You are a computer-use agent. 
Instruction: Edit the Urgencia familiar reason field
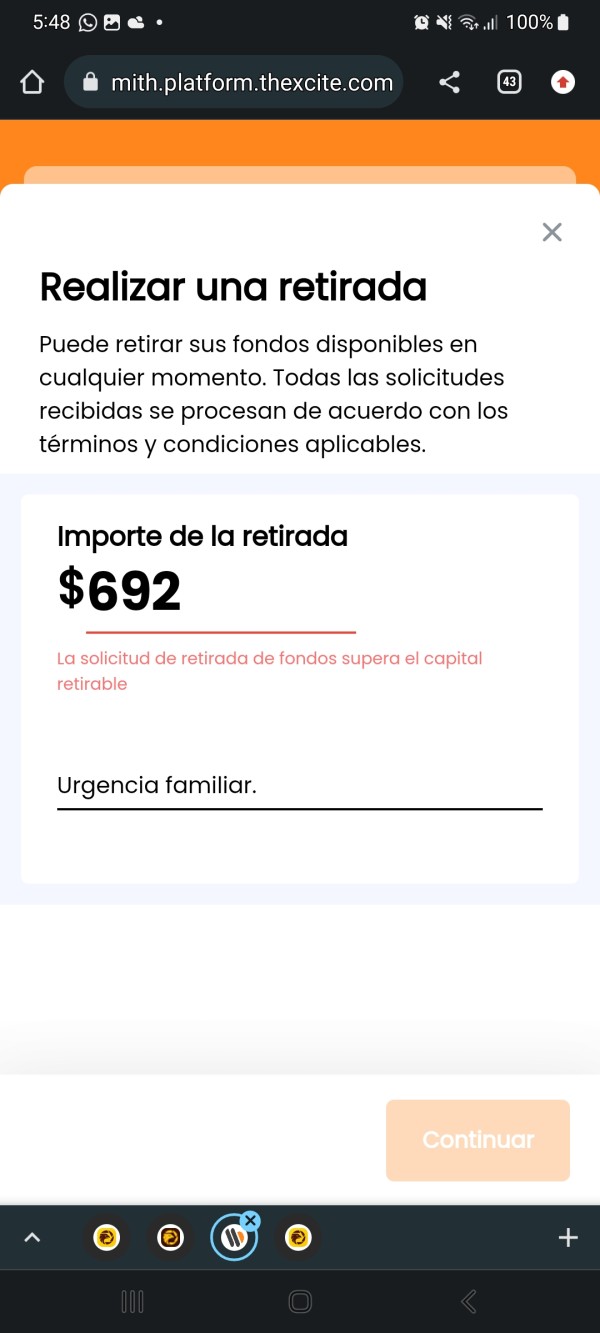[x=299, y=786]
